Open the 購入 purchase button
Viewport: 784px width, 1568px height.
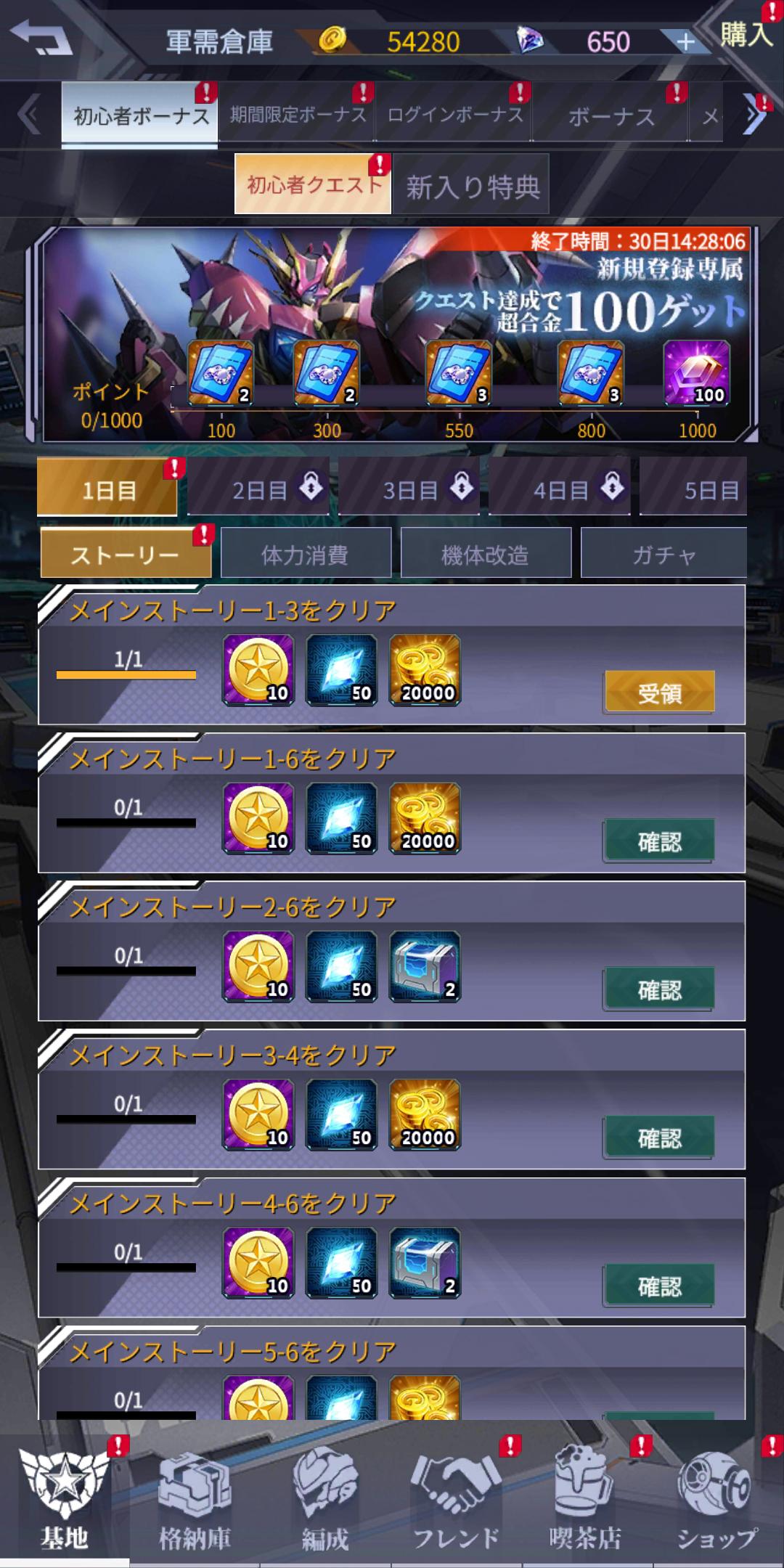746,35
